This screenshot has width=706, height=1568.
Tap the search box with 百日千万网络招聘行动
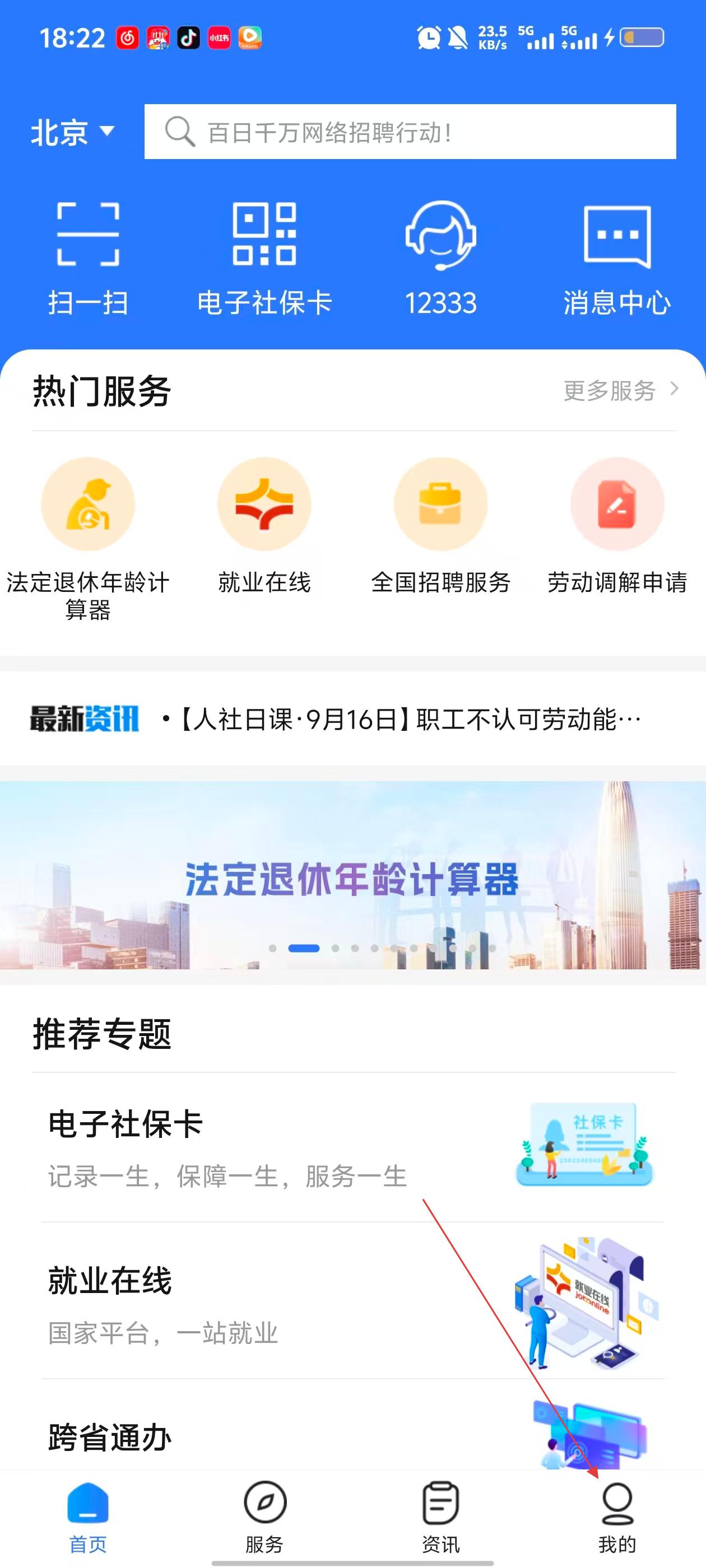(x=410, y=132)
